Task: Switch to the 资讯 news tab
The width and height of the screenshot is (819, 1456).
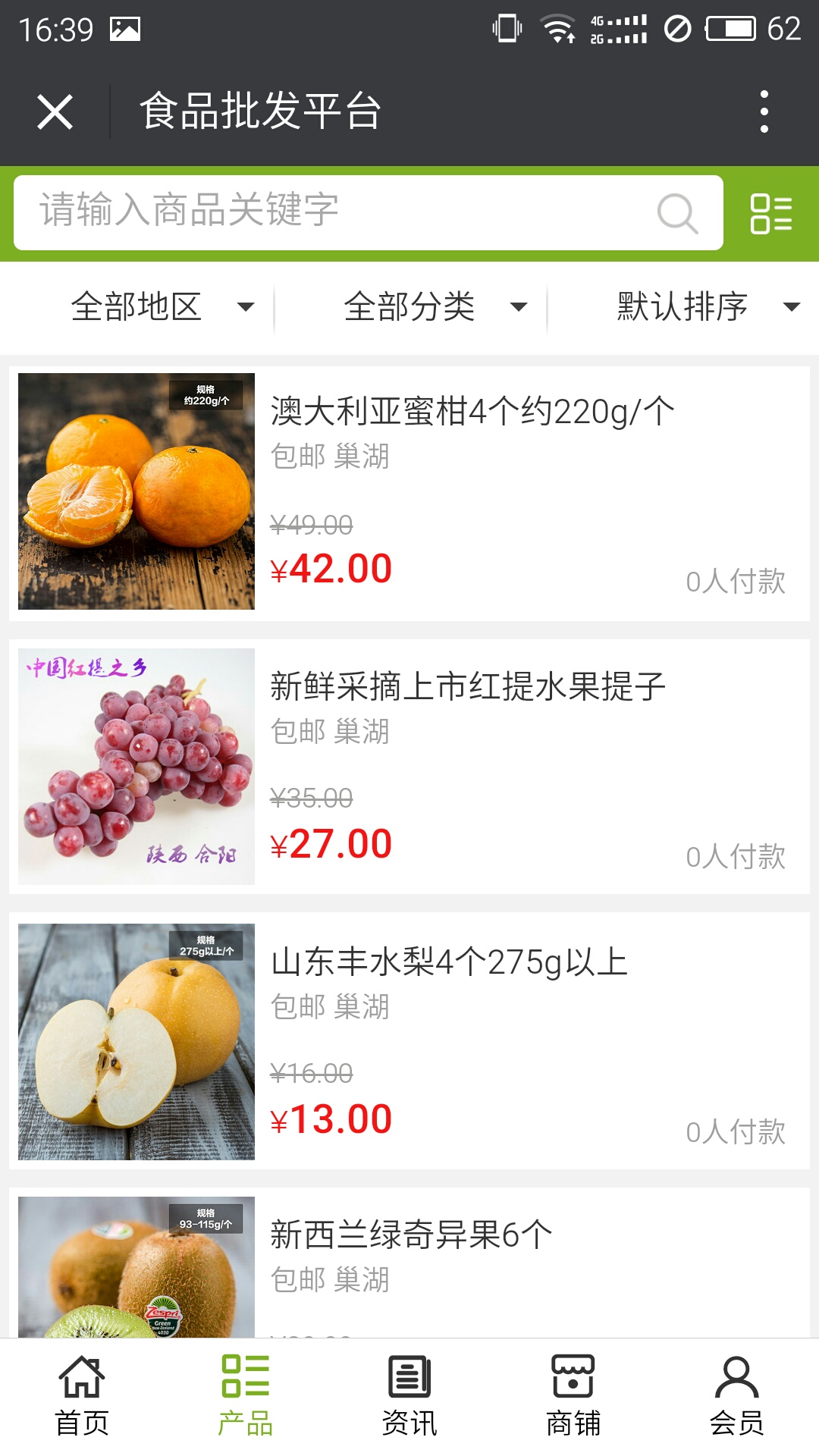Action: click(x=409, y=1397)
